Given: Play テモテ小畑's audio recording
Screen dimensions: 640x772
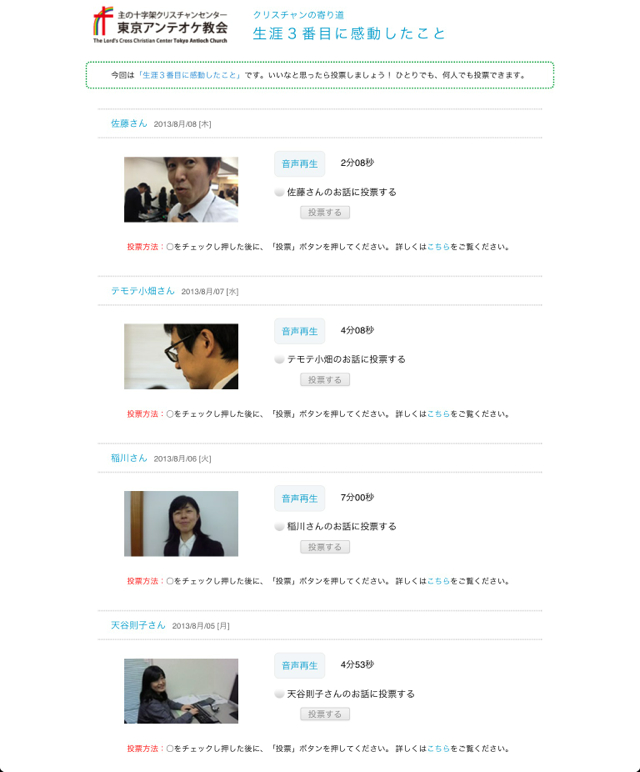Looking at the screenshot, I should tap(299, 331).
